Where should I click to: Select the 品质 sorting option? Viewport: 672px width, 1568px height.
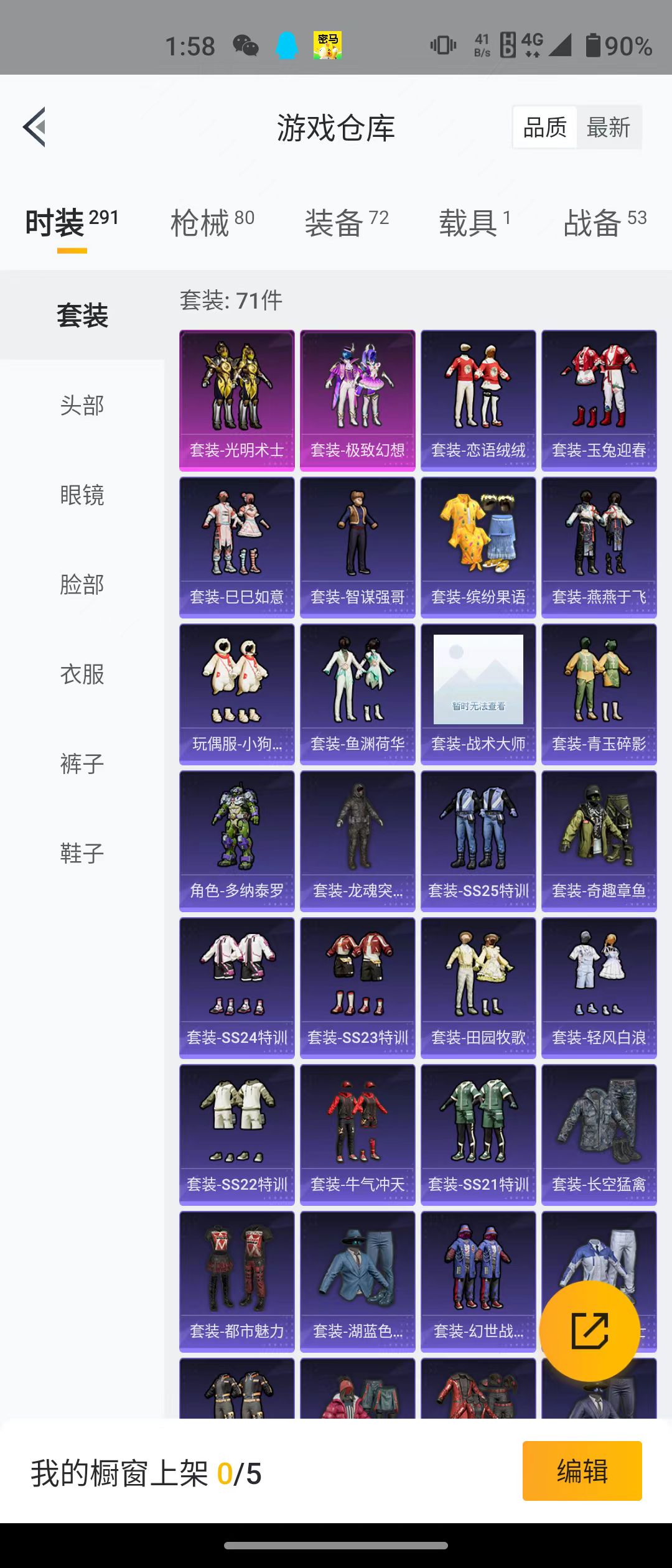click(545, 127)
